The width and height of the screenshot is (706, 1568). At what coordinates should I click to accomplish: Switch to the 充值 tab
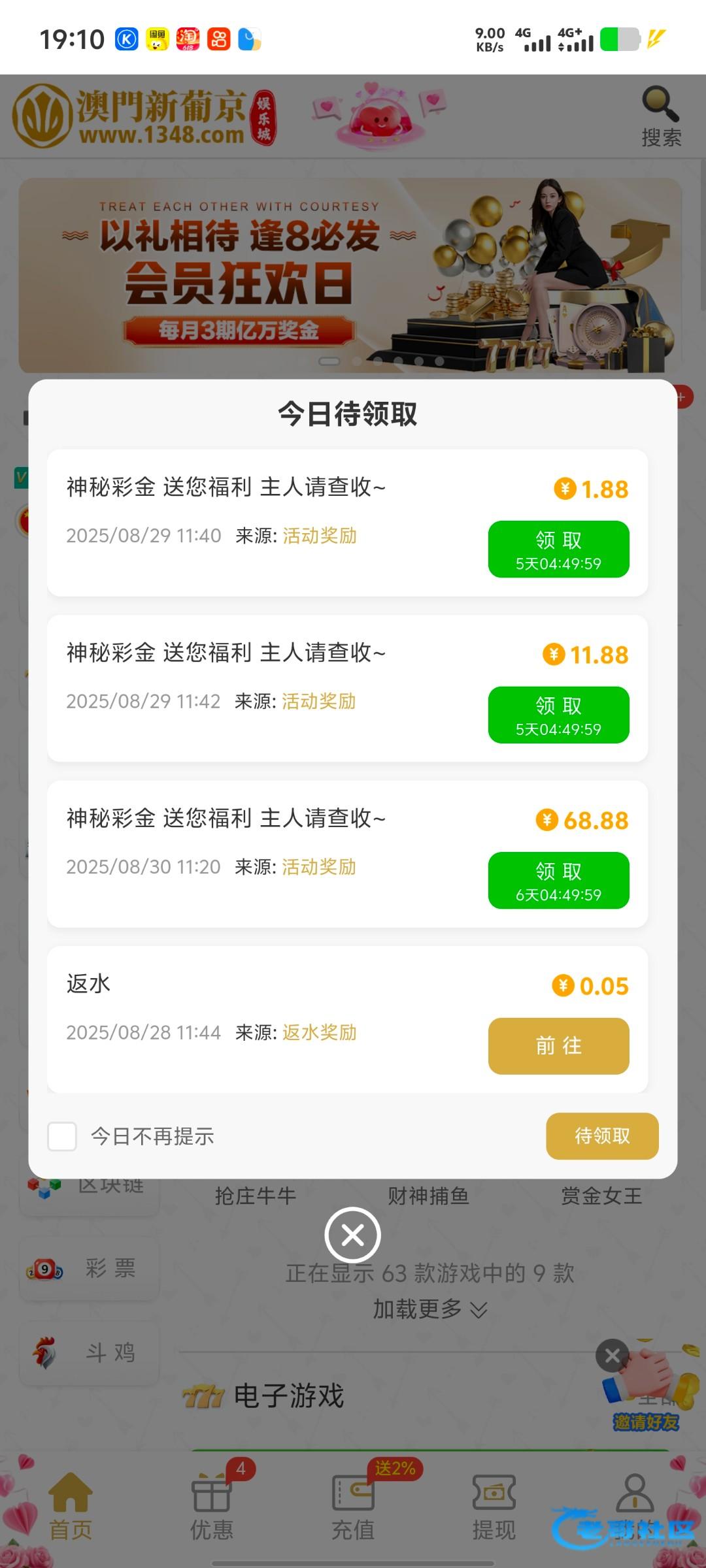(x=353, y=1503)
